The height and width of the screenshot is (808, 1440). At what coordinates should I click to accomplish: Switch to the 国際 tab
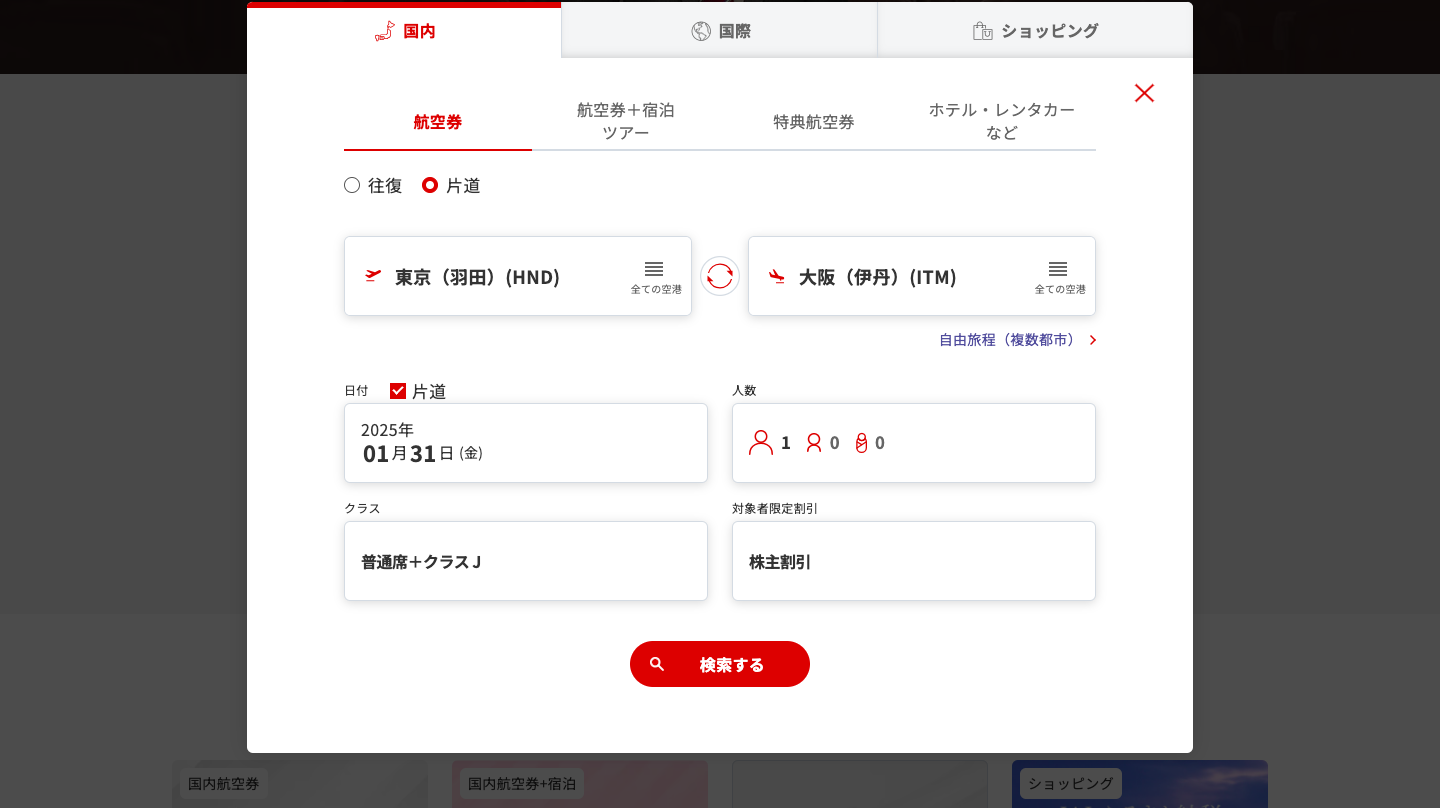720,31
